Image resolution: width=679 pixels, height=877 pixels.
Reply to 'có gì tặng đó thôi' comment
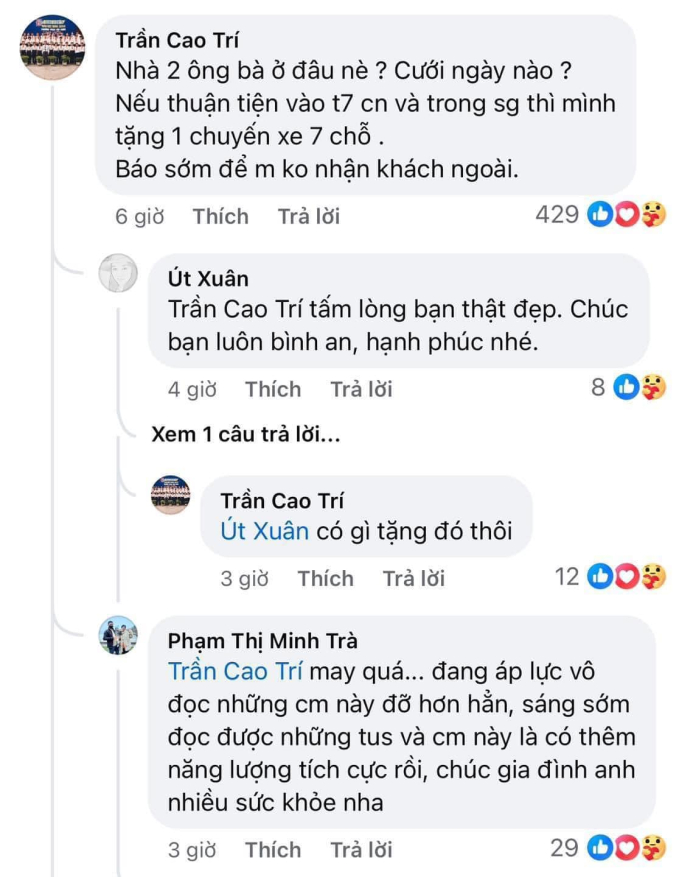tap(413, 578)
